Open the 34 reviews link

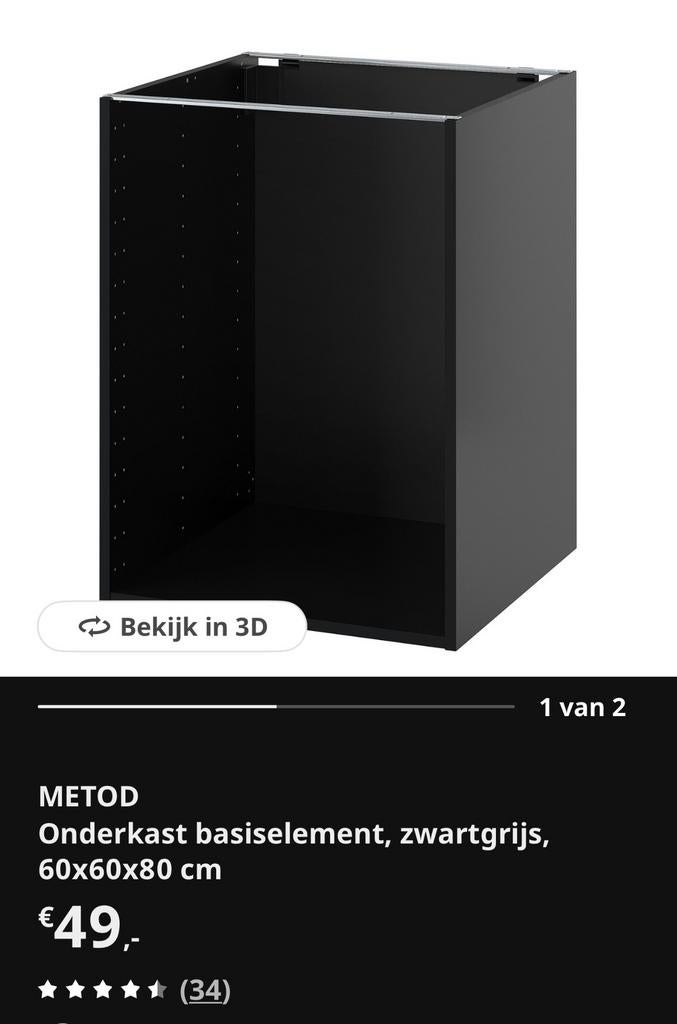(x=205, y=990)
